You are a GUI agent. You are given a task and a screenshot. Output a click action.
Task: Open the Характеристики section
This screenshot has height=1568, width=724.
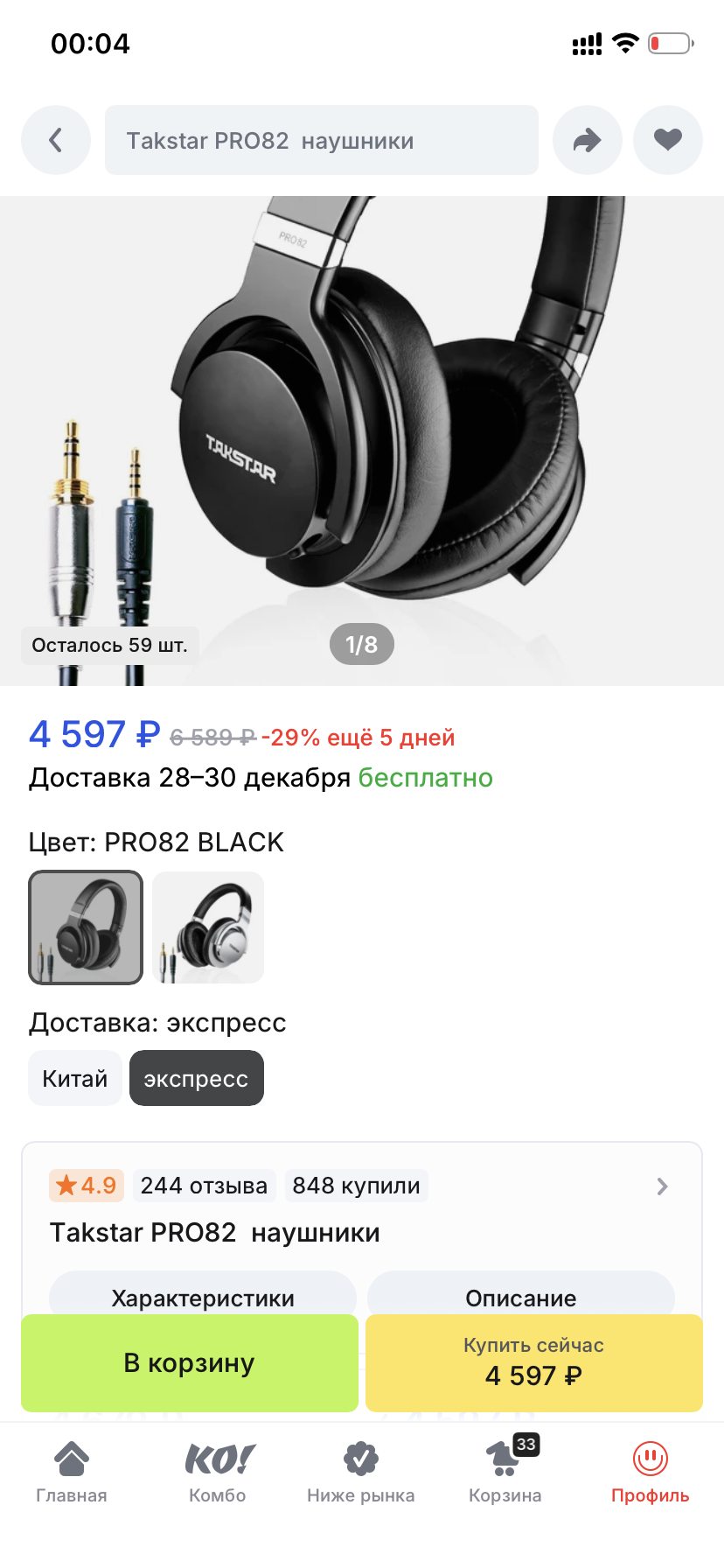[203, 1297]
